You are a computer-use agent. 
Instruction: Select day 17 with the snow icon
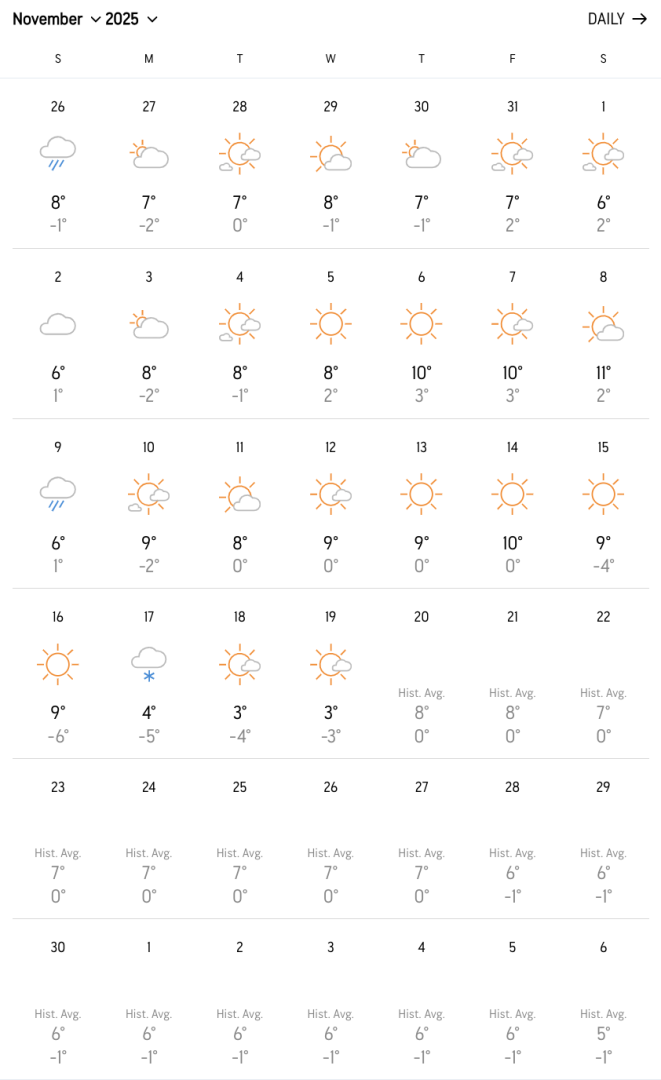pyautogui.click(x=149, y=675)
